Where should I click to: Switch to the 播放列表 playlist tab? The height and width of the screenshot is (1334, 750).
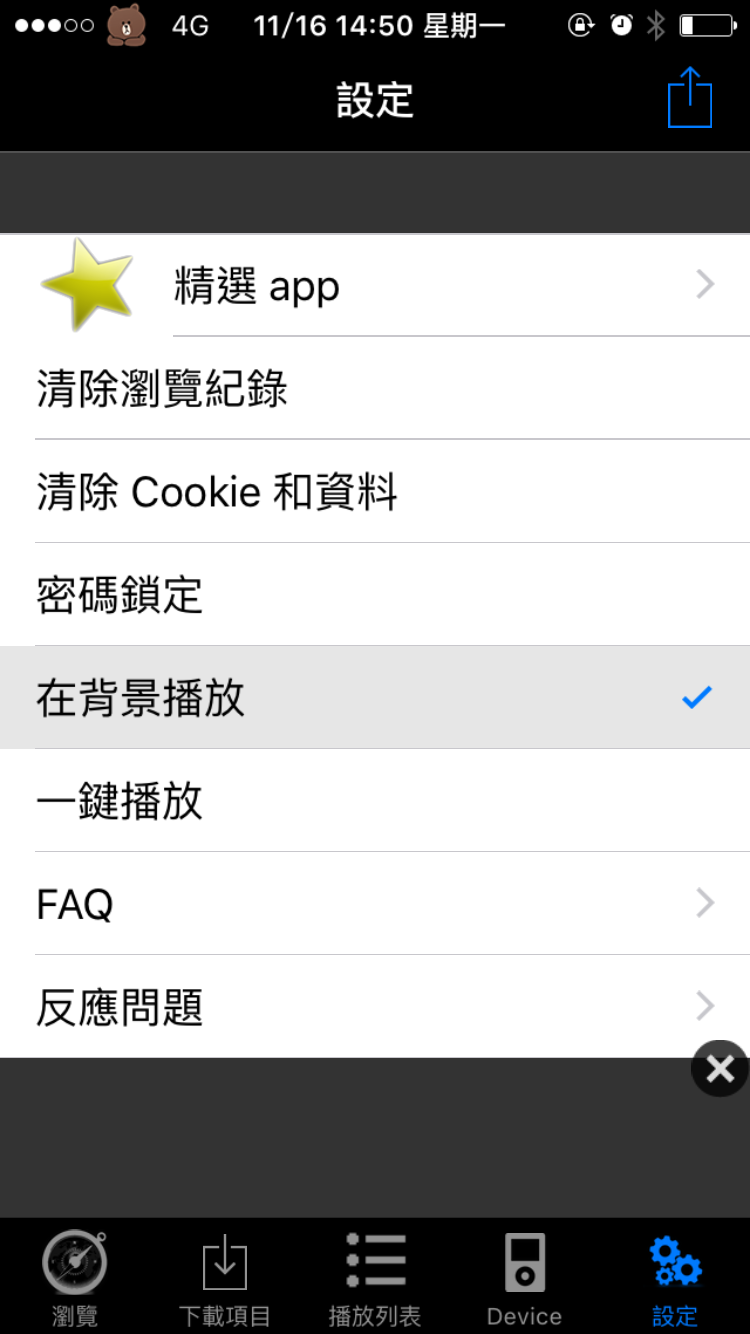click(x=375, y=1276)
